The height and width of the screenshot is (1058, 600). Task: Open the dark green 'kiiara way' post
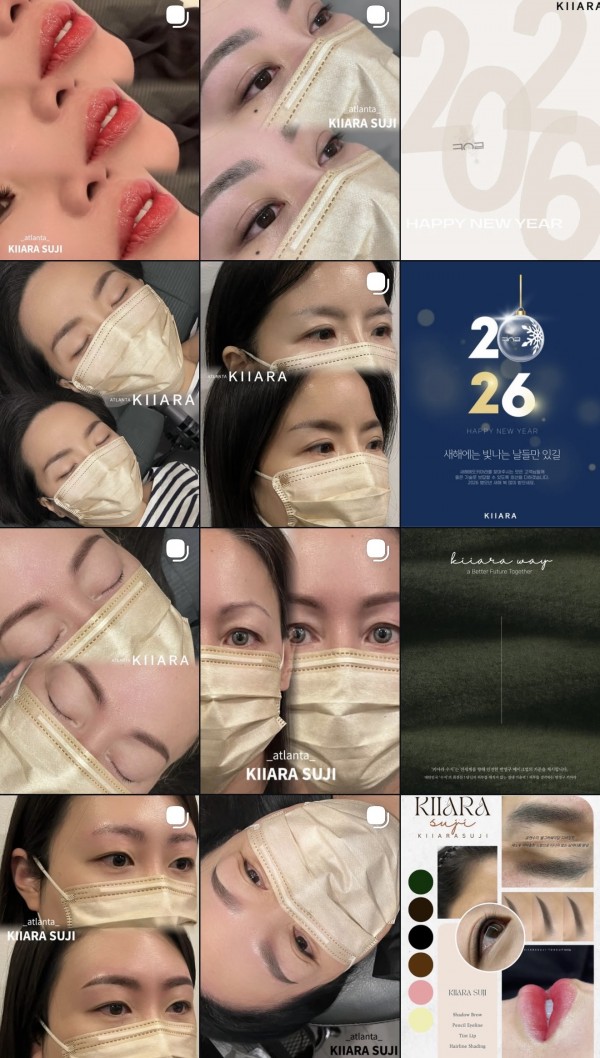pos(500,660)
